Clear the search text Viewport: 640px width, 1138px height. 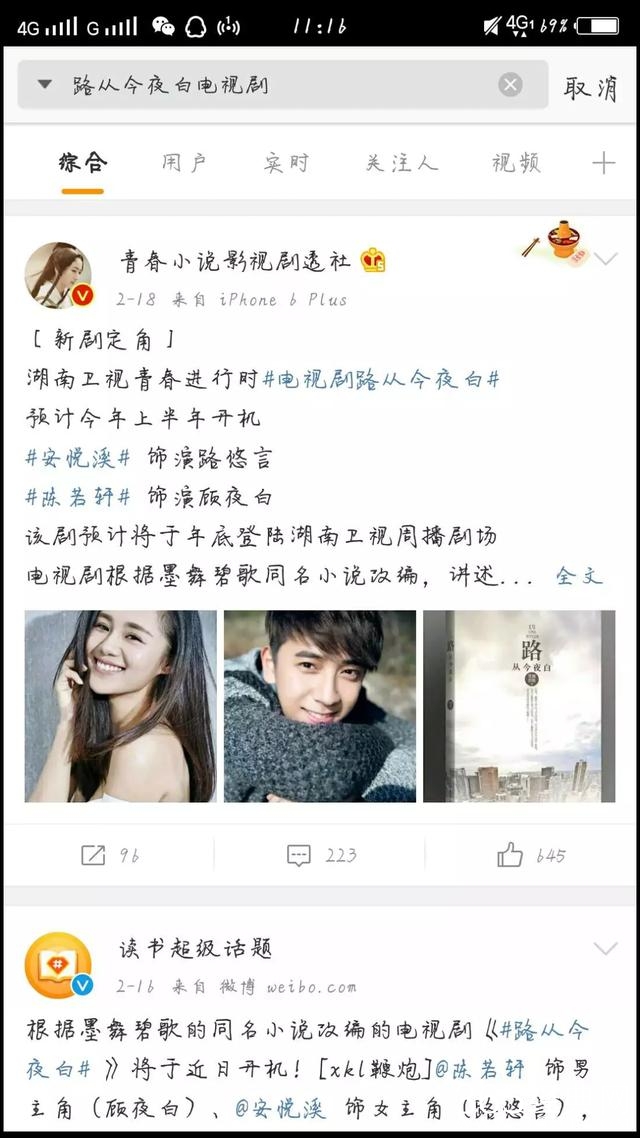[510, 85]
